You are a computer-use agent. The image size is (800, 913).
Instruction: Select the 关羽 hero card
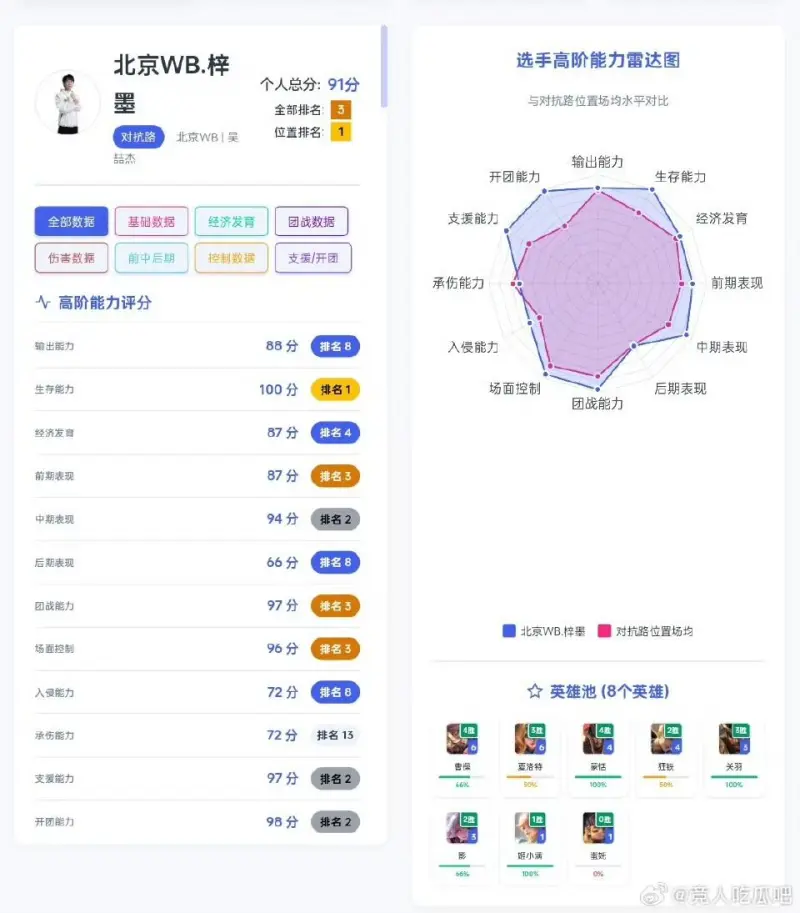[x=734, y=756]
